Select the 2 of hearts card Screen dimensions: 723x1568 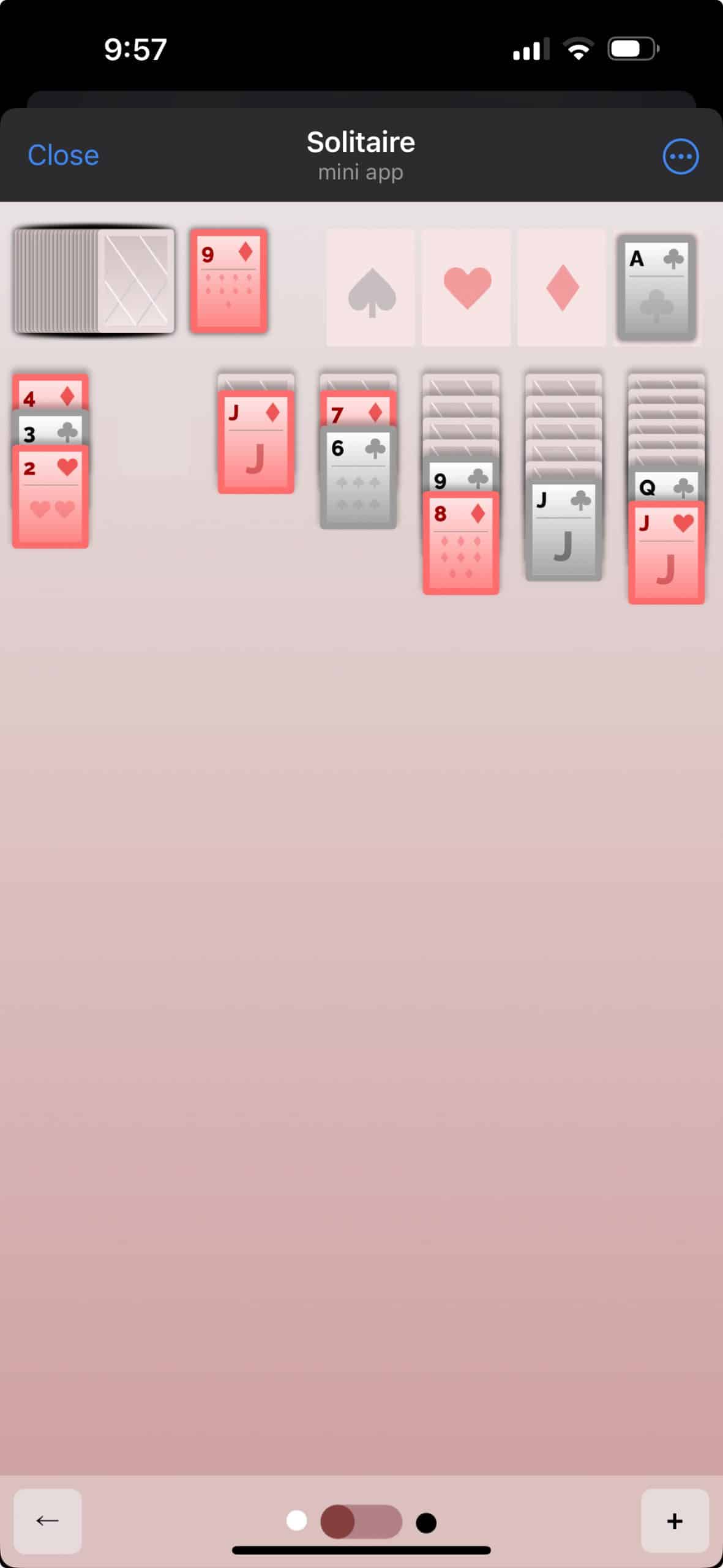point(51,497)
